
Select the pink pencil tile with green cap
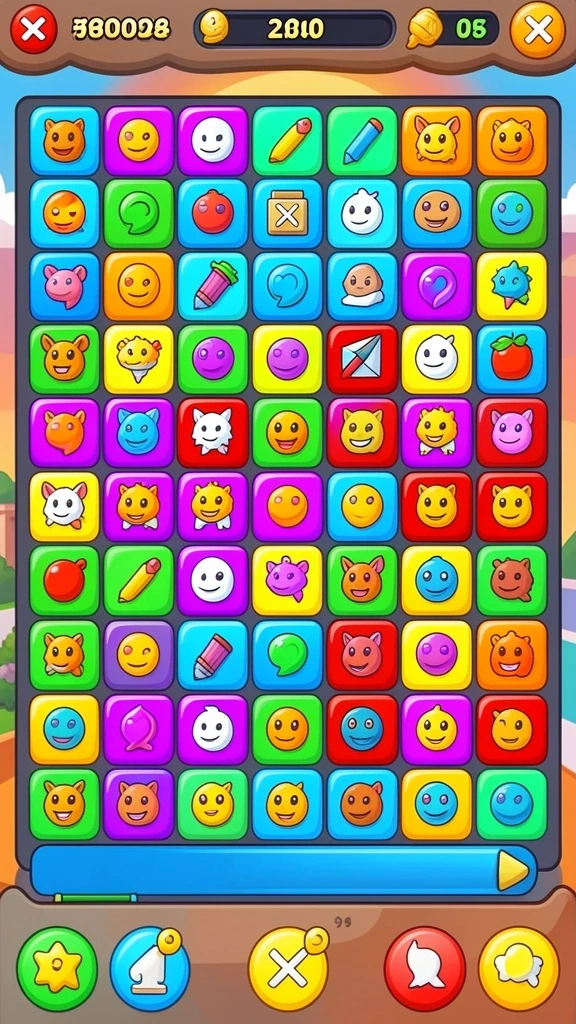pos(213,287)
